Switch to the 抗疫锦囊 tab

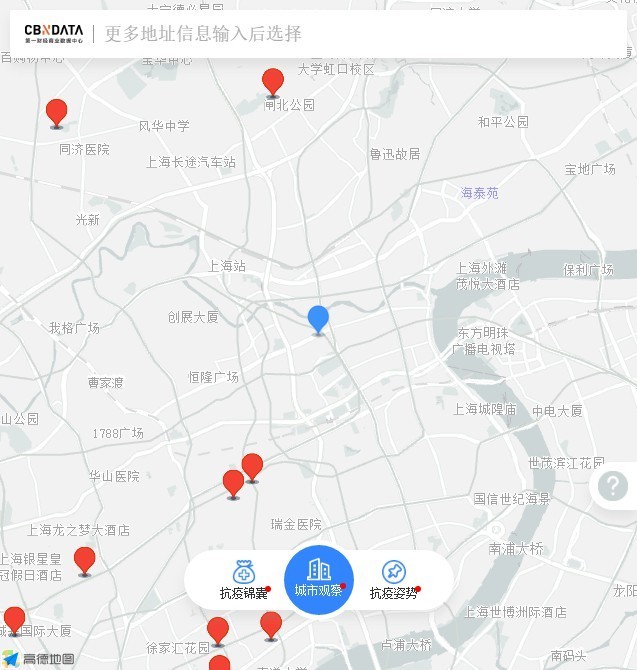pyautogui.click(x=244, y=580)
